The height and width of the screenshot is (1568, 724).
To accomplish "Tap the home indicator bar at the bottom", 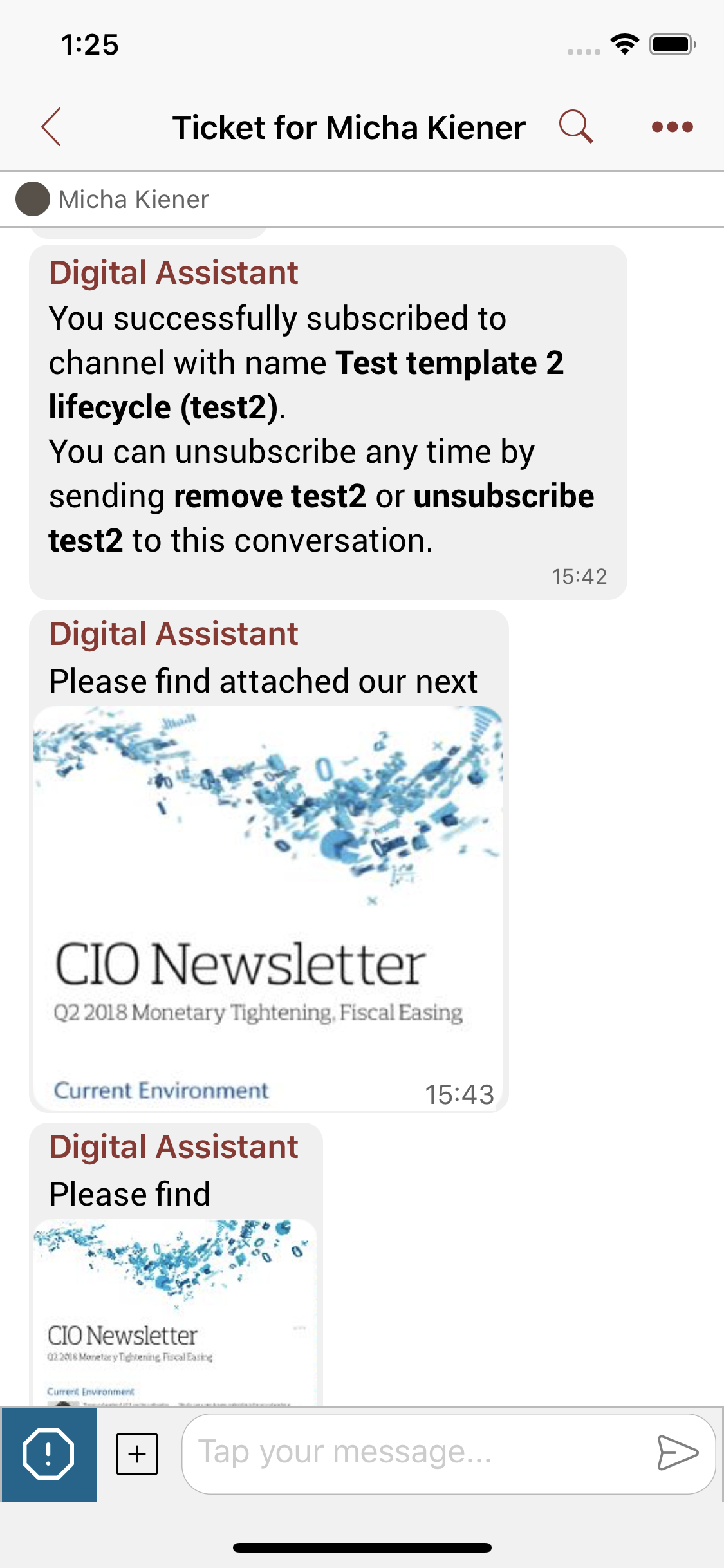I will [x=362, y=1547].
